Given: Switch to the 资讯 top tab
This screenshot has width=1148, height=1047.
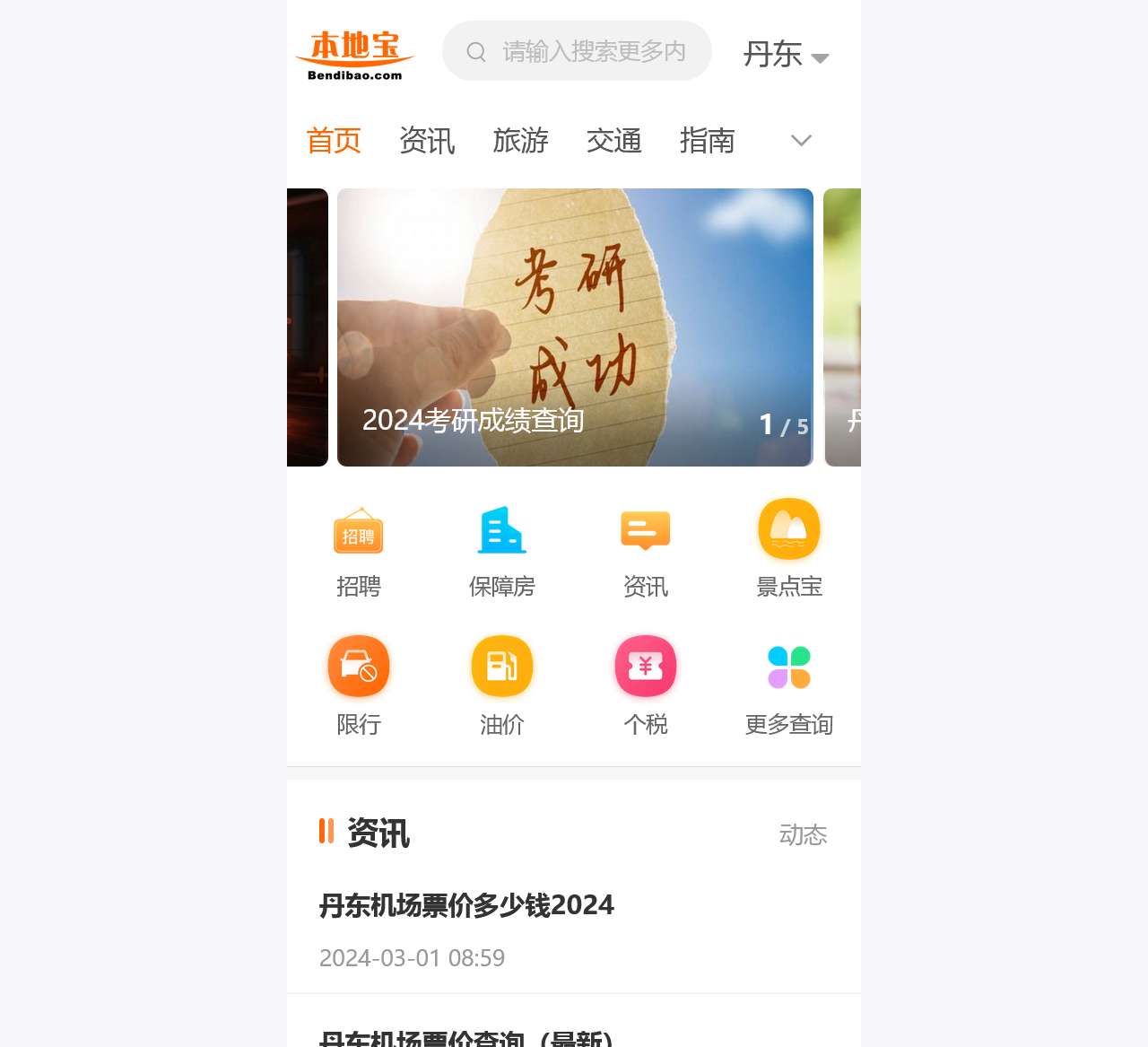Looking at the screenshot, I should [427, 141].
